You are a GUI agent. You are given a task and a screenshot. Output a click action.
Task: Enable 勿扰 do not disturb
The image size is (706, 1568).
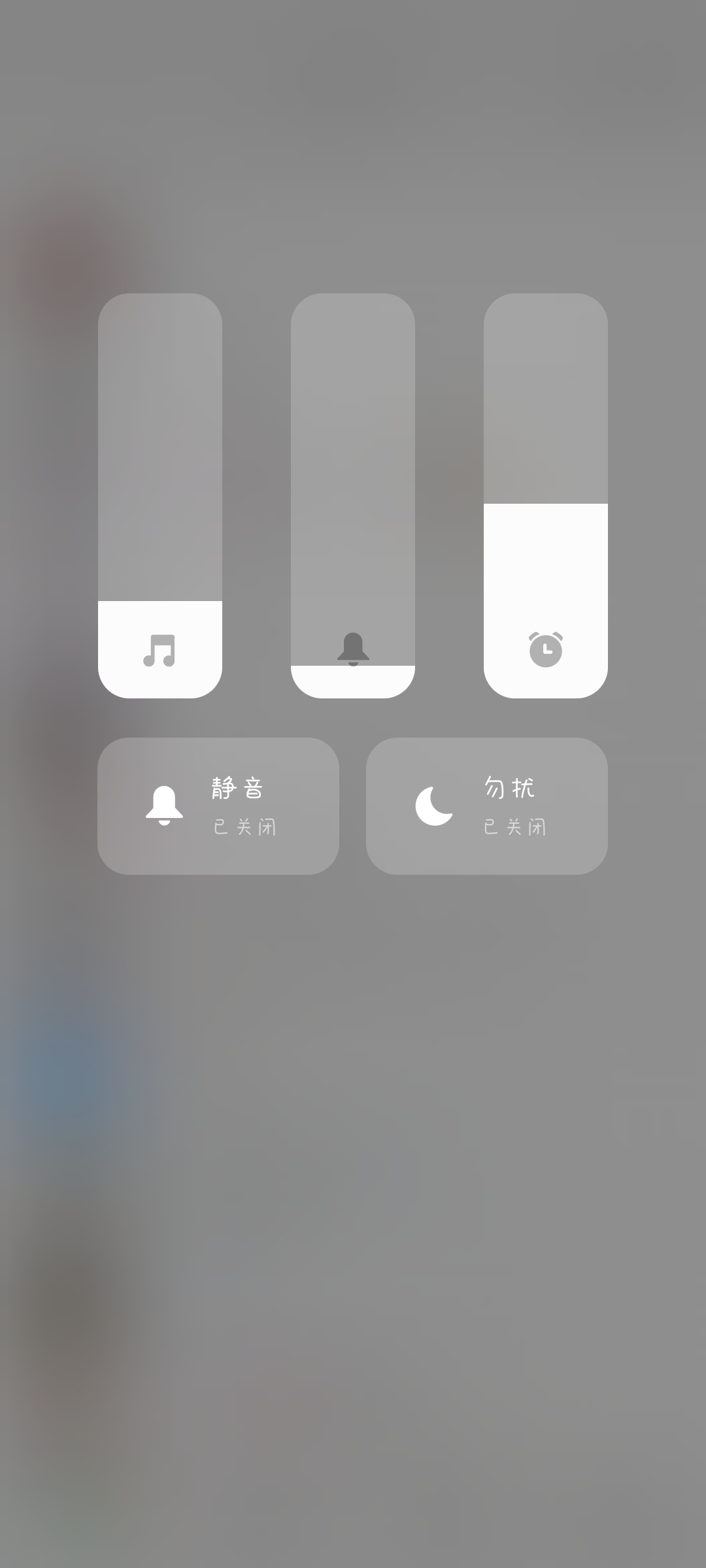pyautogui.click(x=487, y=806)
